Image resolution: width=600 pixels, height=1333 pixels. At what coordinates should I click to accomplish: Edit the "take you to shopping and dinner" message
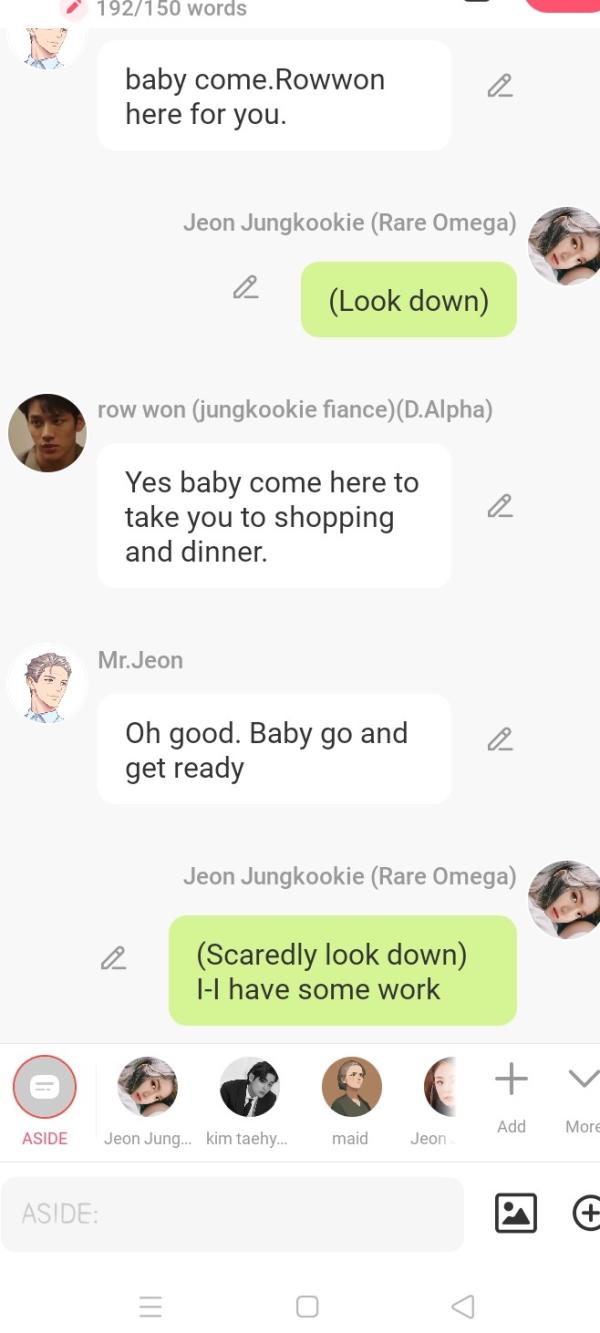click(x=500, y=506)
